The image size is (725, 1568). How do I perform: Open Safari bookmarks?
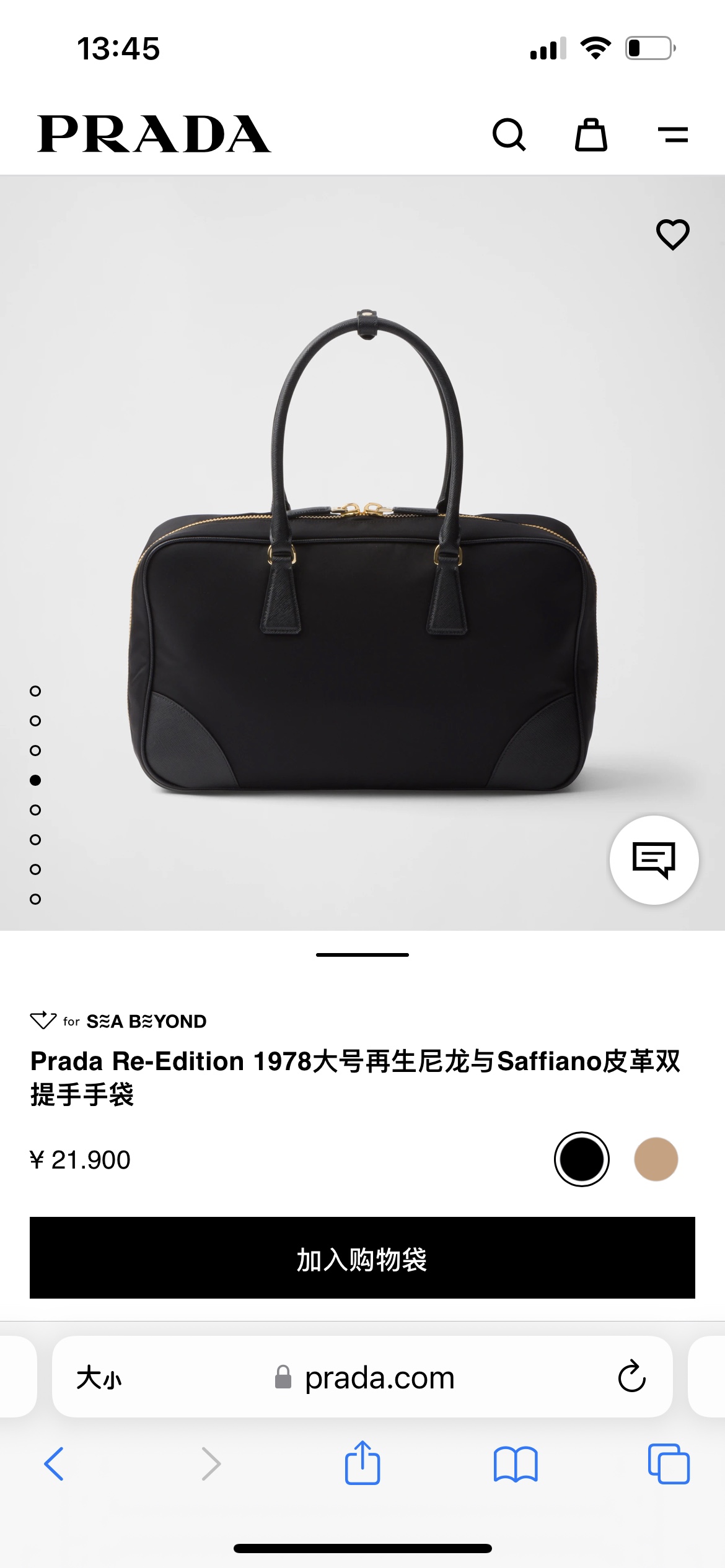[516, 1464]
